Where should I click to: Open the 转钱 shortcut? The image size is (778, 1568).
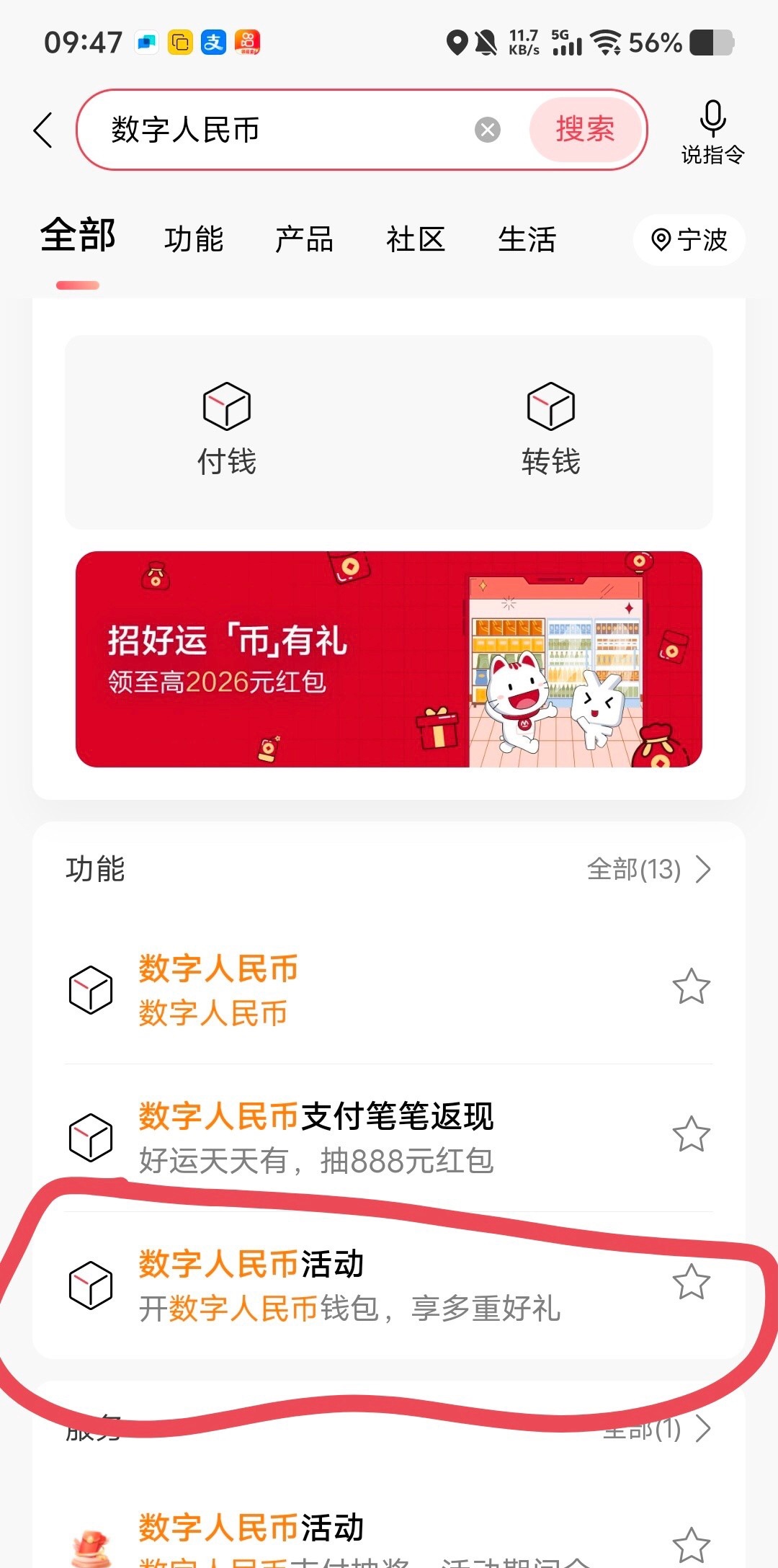click(551, 429)
